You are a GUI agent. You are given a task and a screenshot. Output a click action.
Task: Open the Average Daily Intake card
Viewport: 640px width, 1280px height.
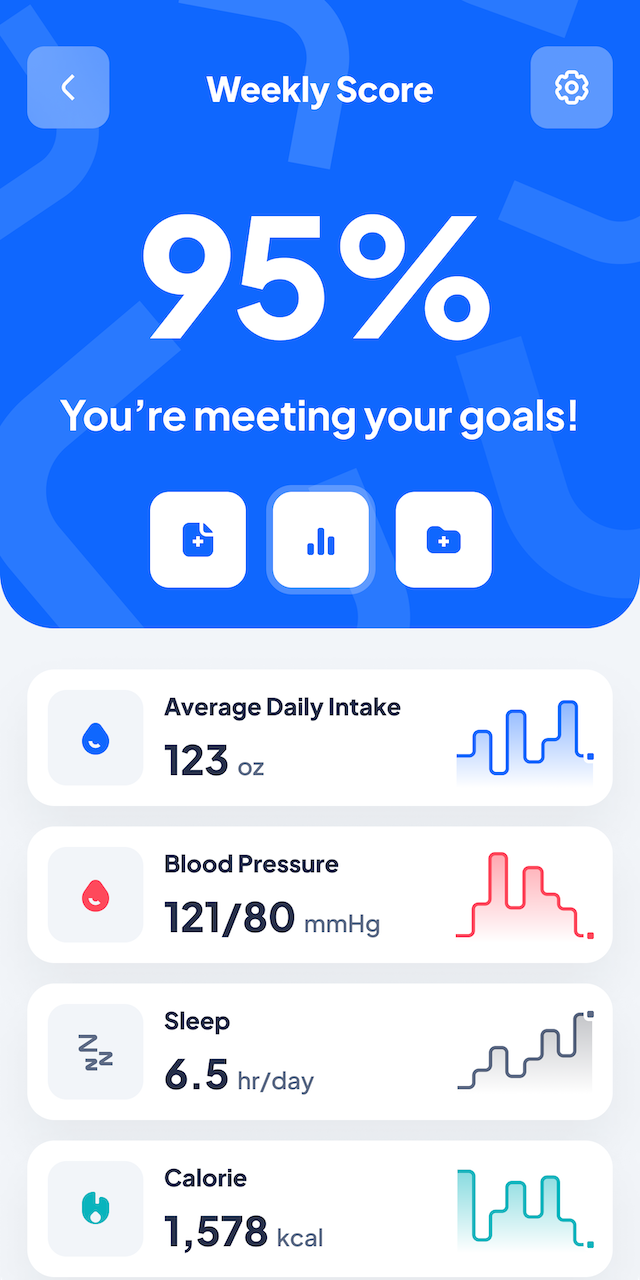pos(320,738)
